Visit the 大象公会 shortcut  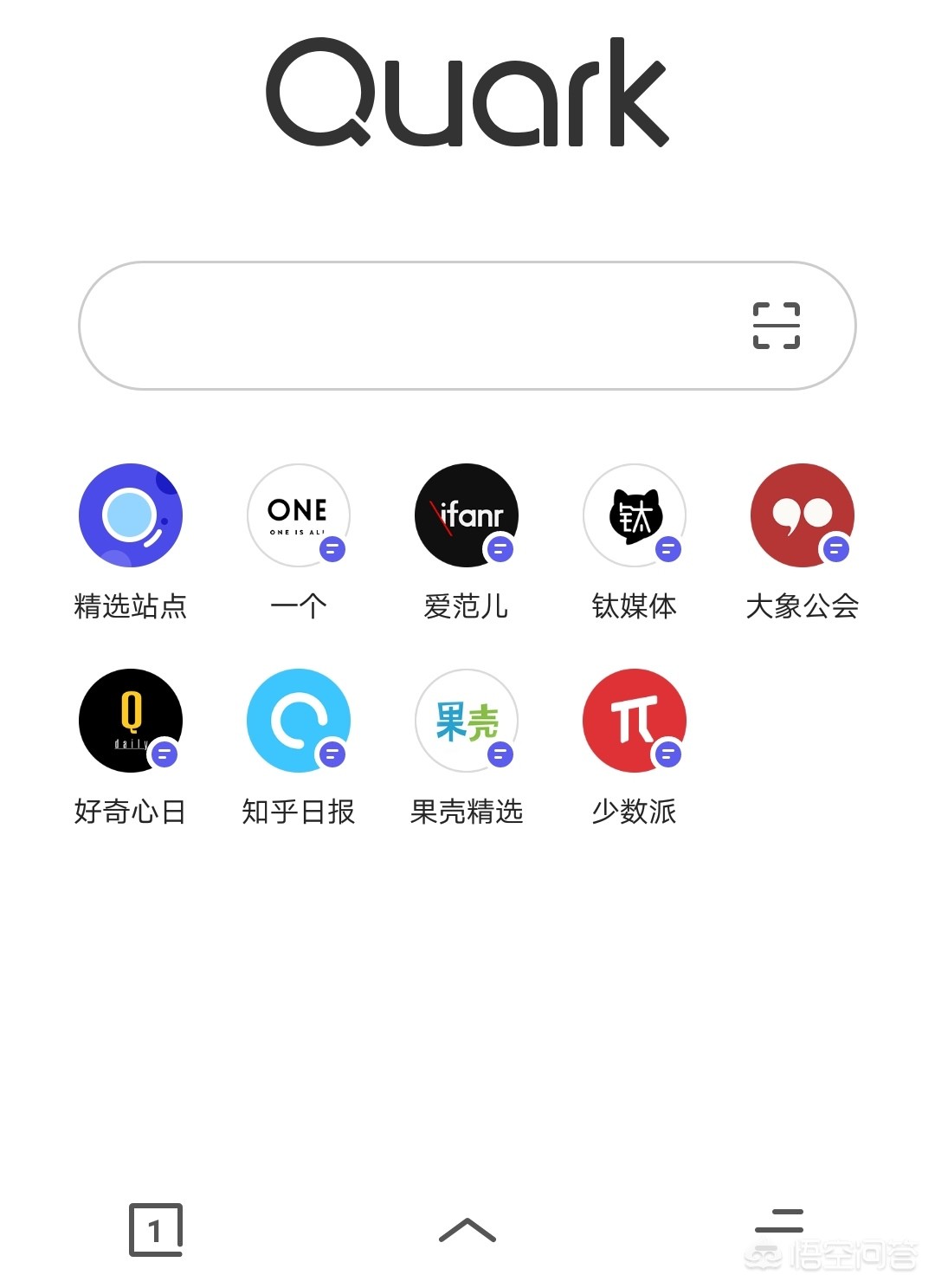803,516
